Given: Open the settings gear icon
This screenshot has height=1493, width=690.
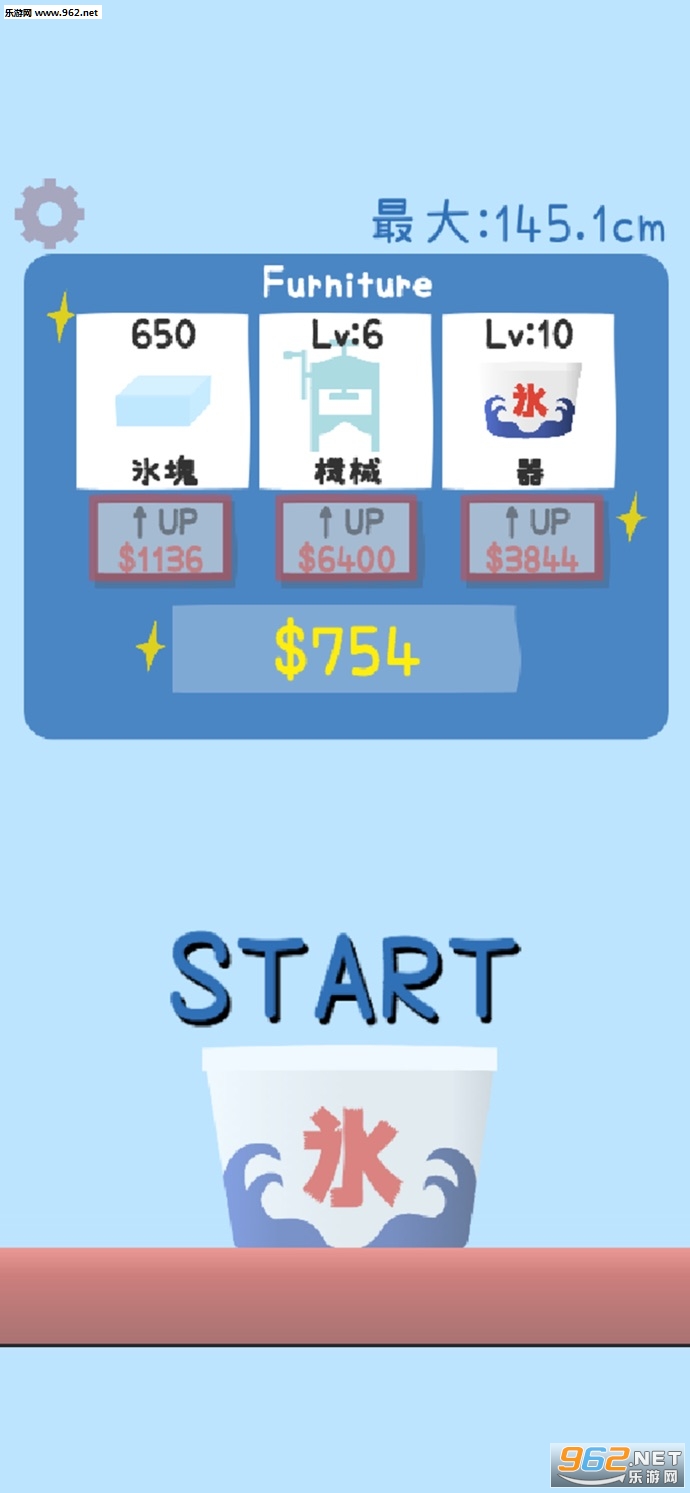Looking at the screenshot, I should tap(49, 214).
